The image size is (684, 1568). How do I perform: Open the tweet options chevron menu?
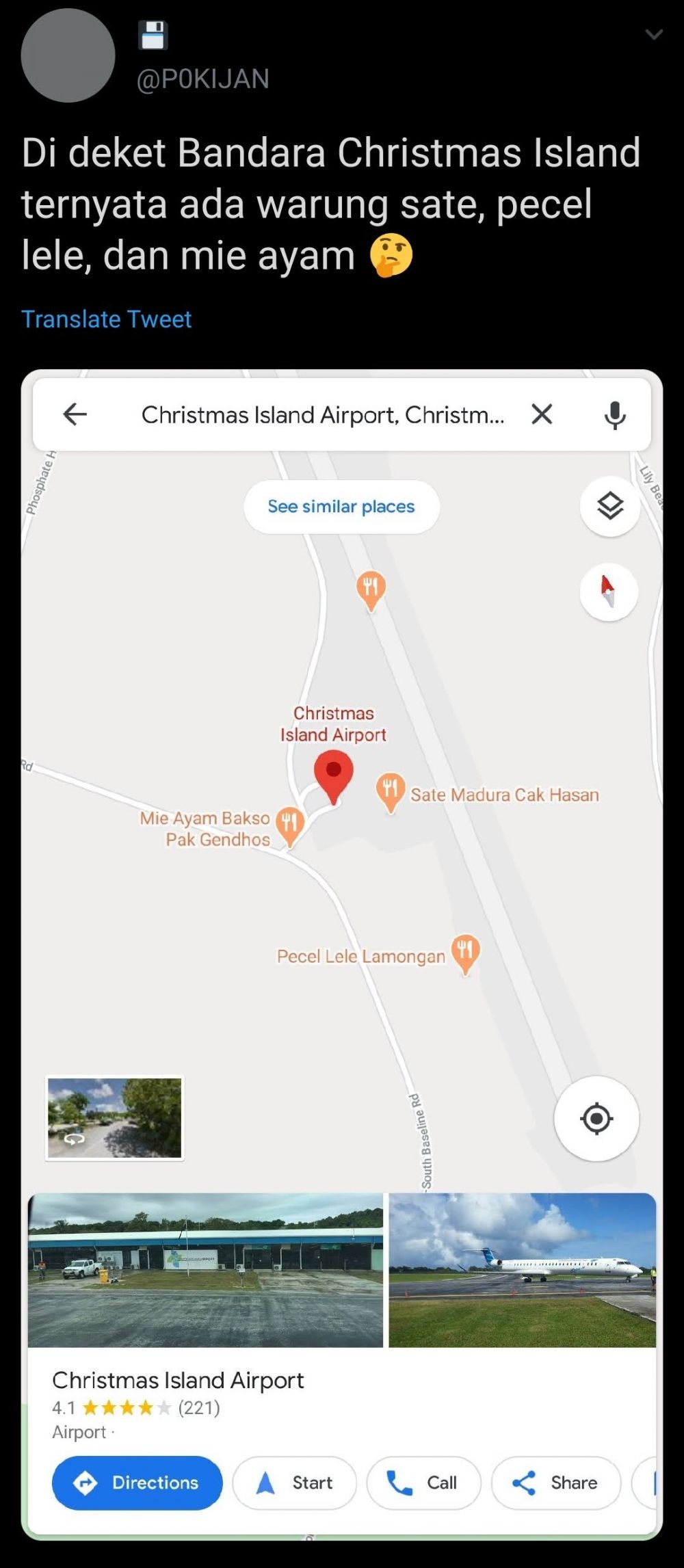pos(654,34)
